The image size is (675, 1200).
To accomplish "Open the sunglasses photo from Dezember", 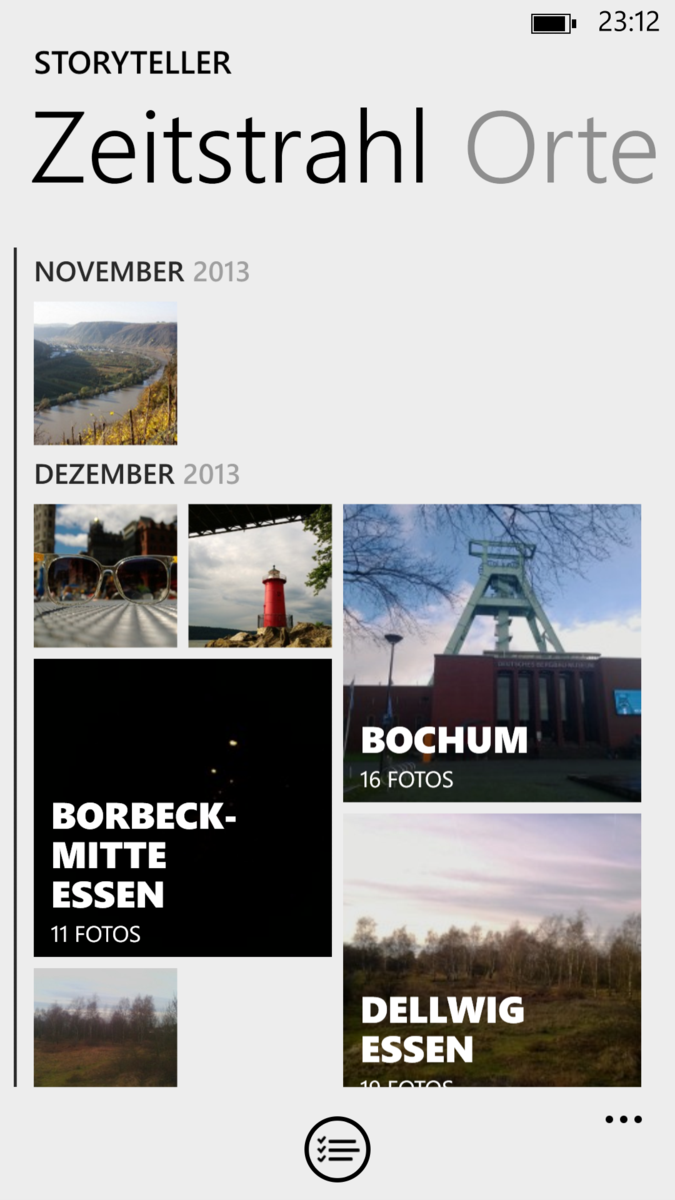I will (105, 575).
